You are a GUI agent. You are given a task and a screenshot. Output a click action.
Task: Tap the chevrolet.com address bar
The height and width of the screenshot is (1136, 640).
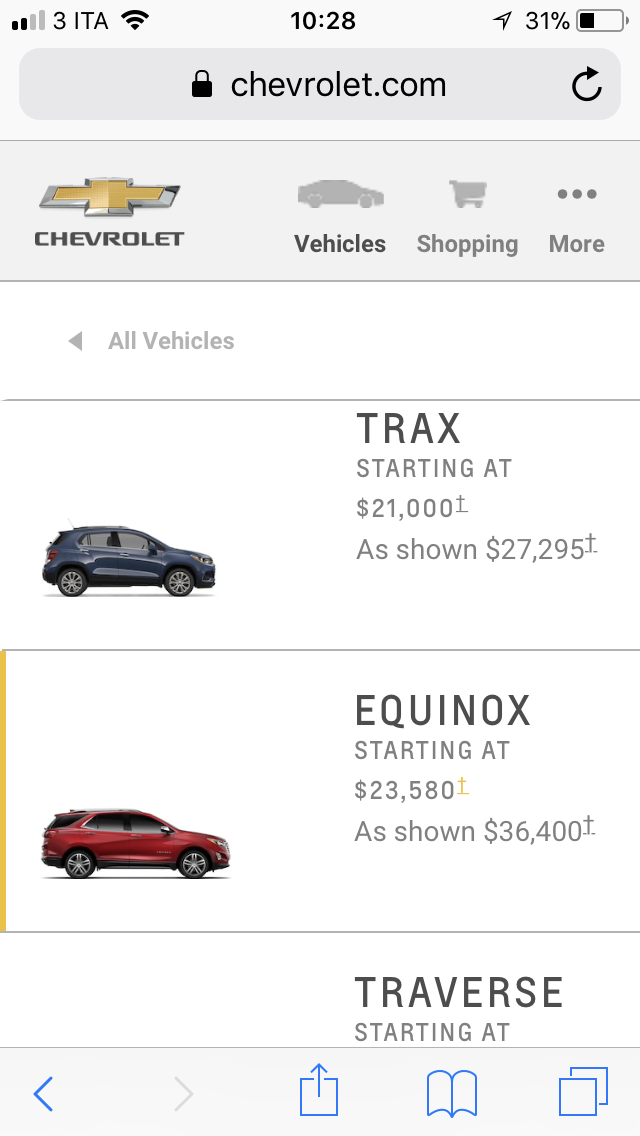[x=320, y=84]
